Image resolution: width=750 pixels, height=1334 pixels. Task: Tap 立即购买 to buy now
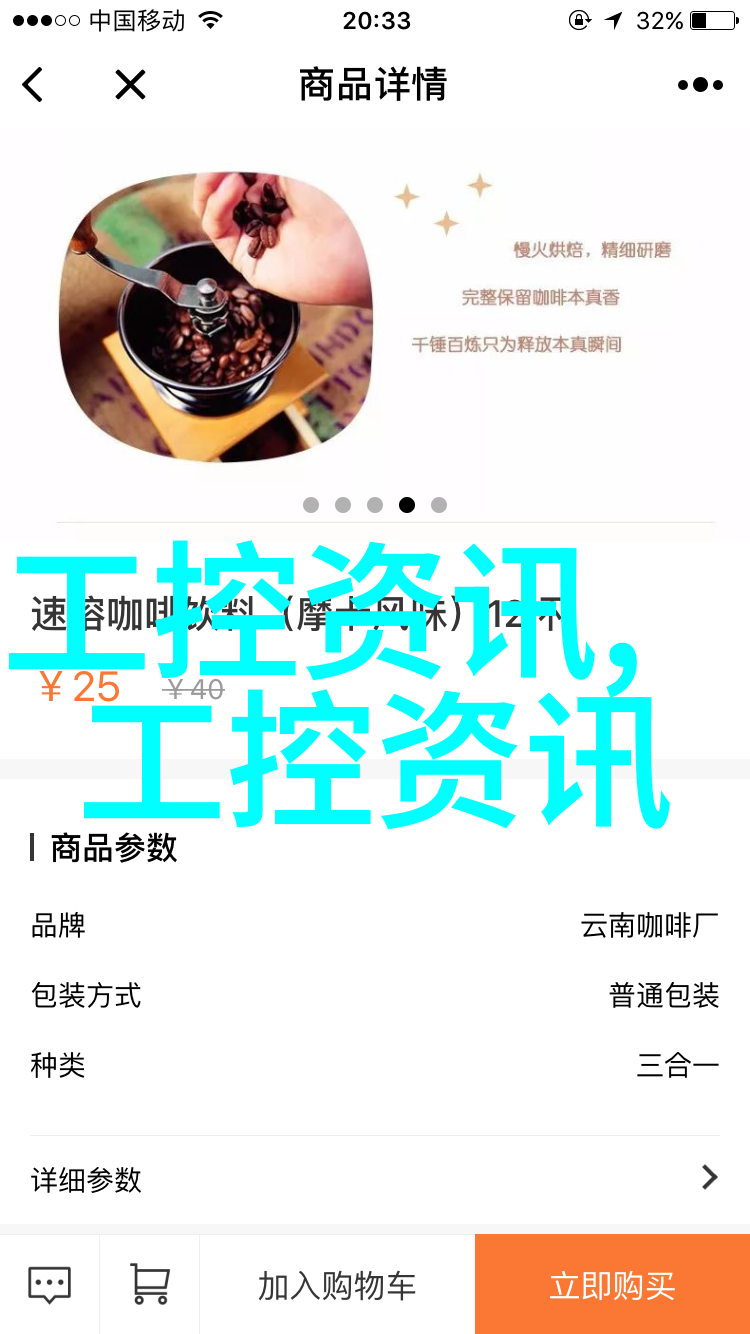(612, 1285)
